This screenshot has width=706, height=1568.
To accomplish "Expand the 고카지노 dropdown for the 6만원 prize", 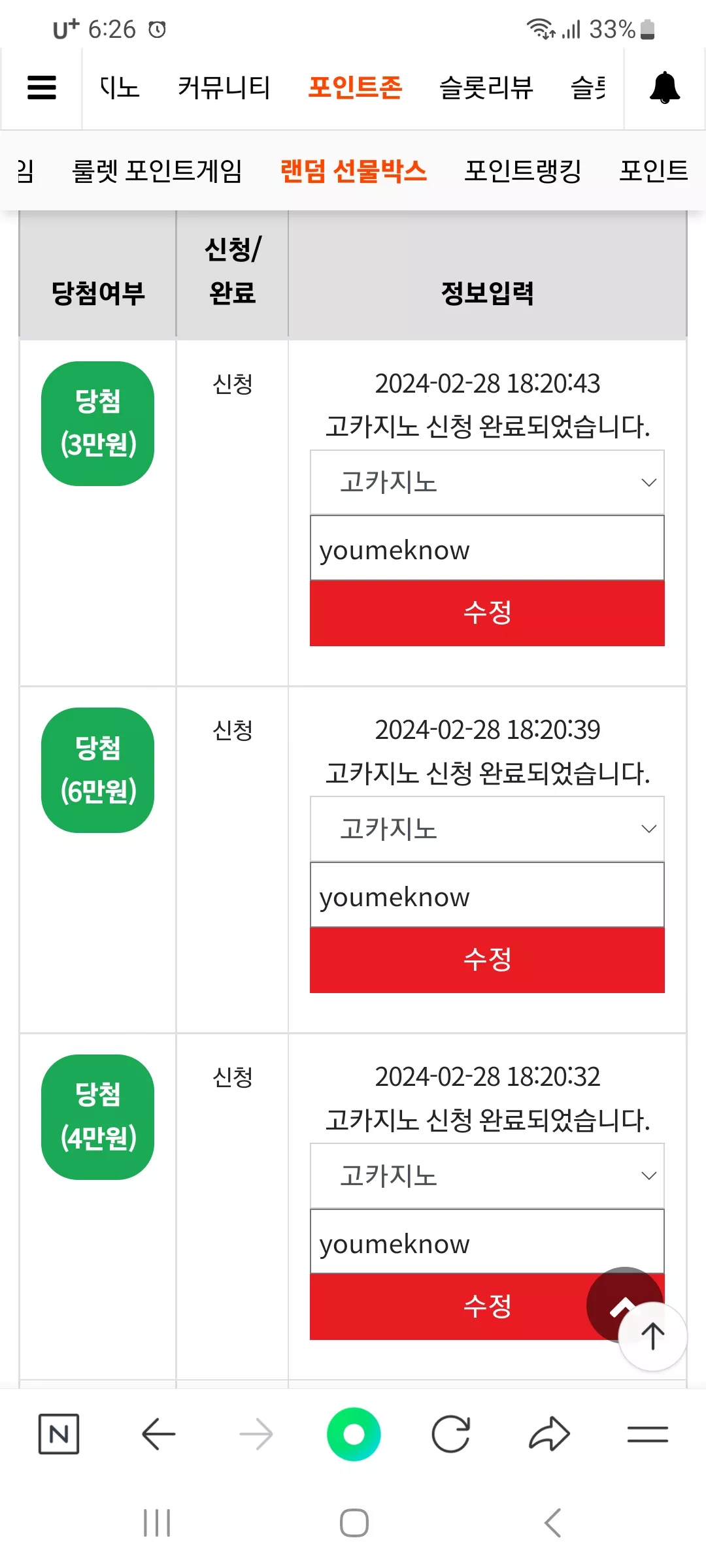I will click(x=487, y=829).
